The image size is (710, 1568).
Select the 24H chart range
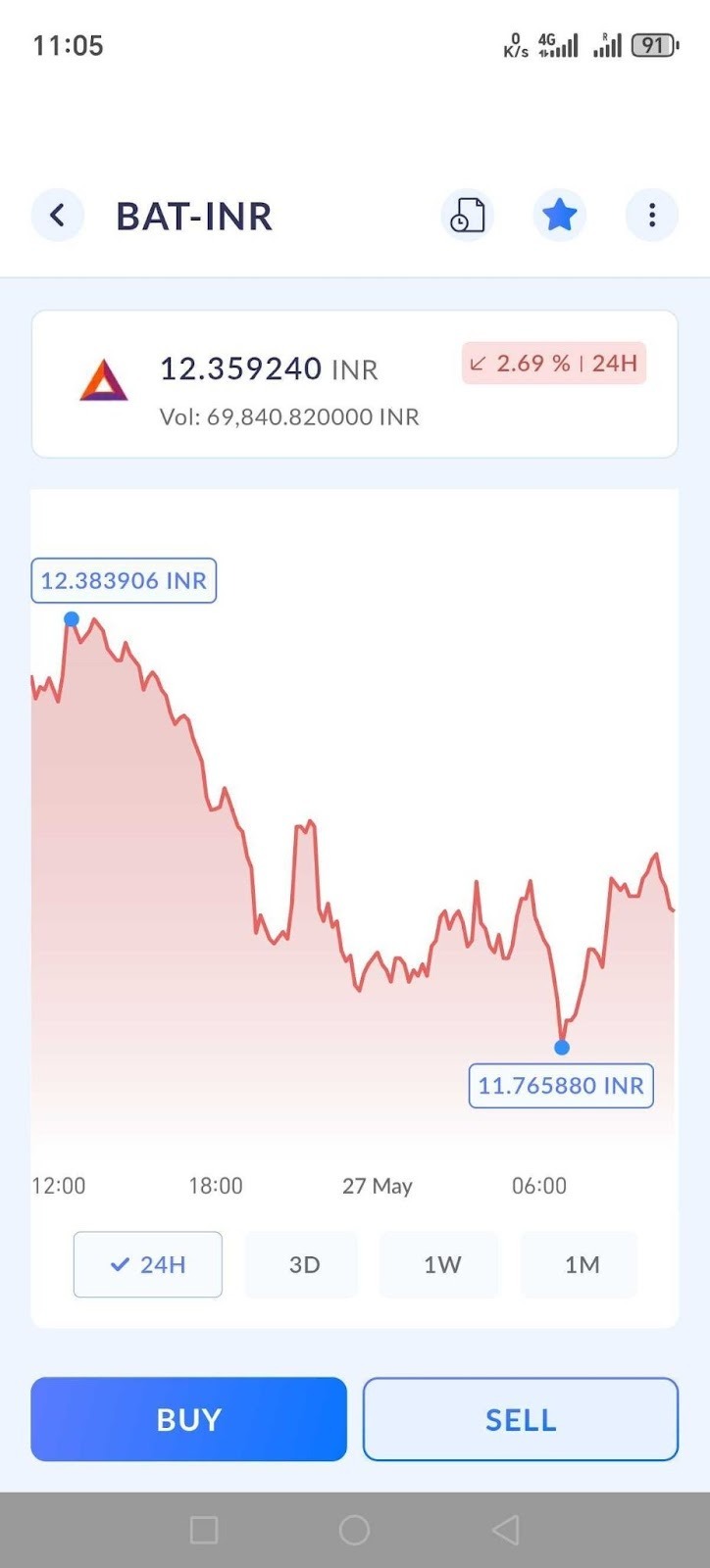[x=148, y=1264]
